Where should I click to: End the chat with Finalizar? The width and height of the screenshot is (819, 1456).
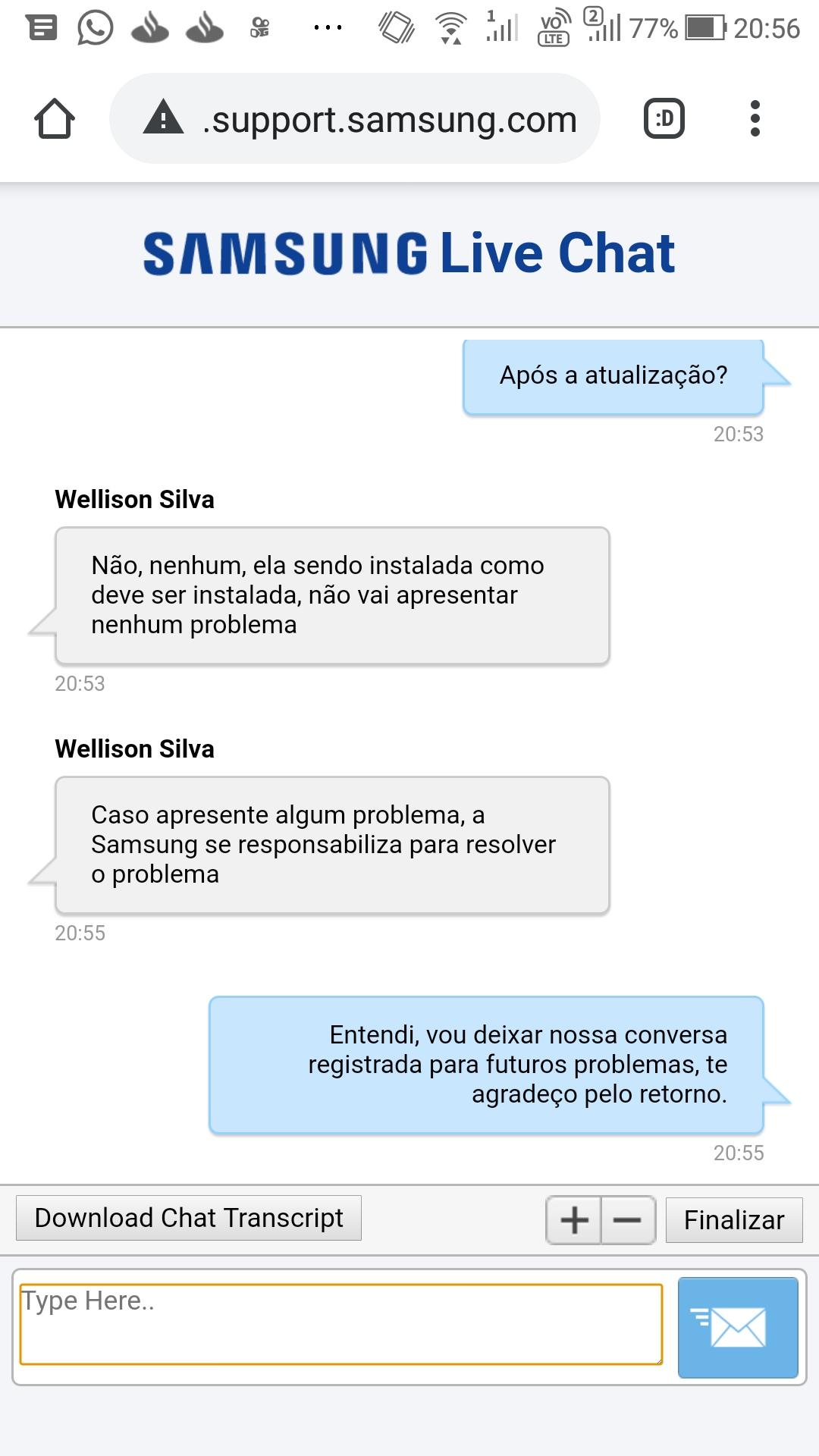[x=734, y=1220]
